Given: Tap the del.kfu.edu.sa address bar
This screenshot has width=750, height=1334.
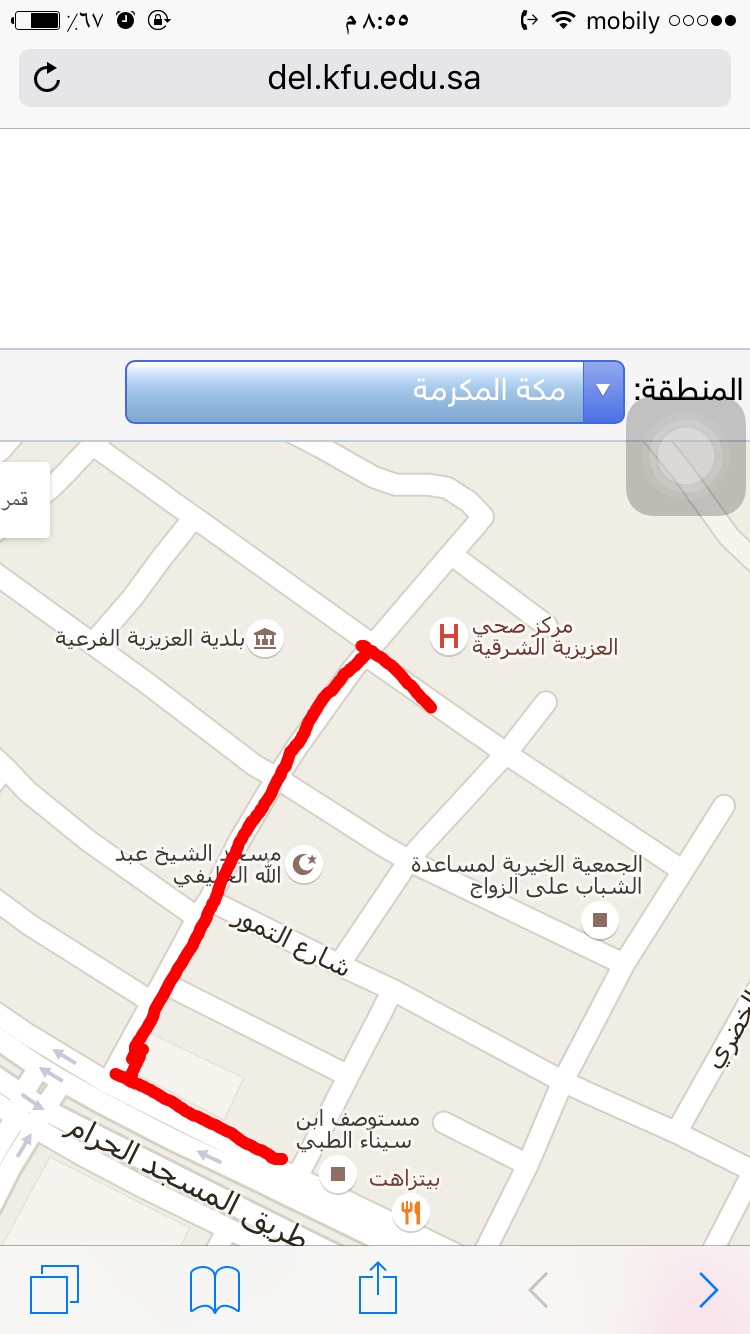Looking at the screenshot, I should (375, 78).
